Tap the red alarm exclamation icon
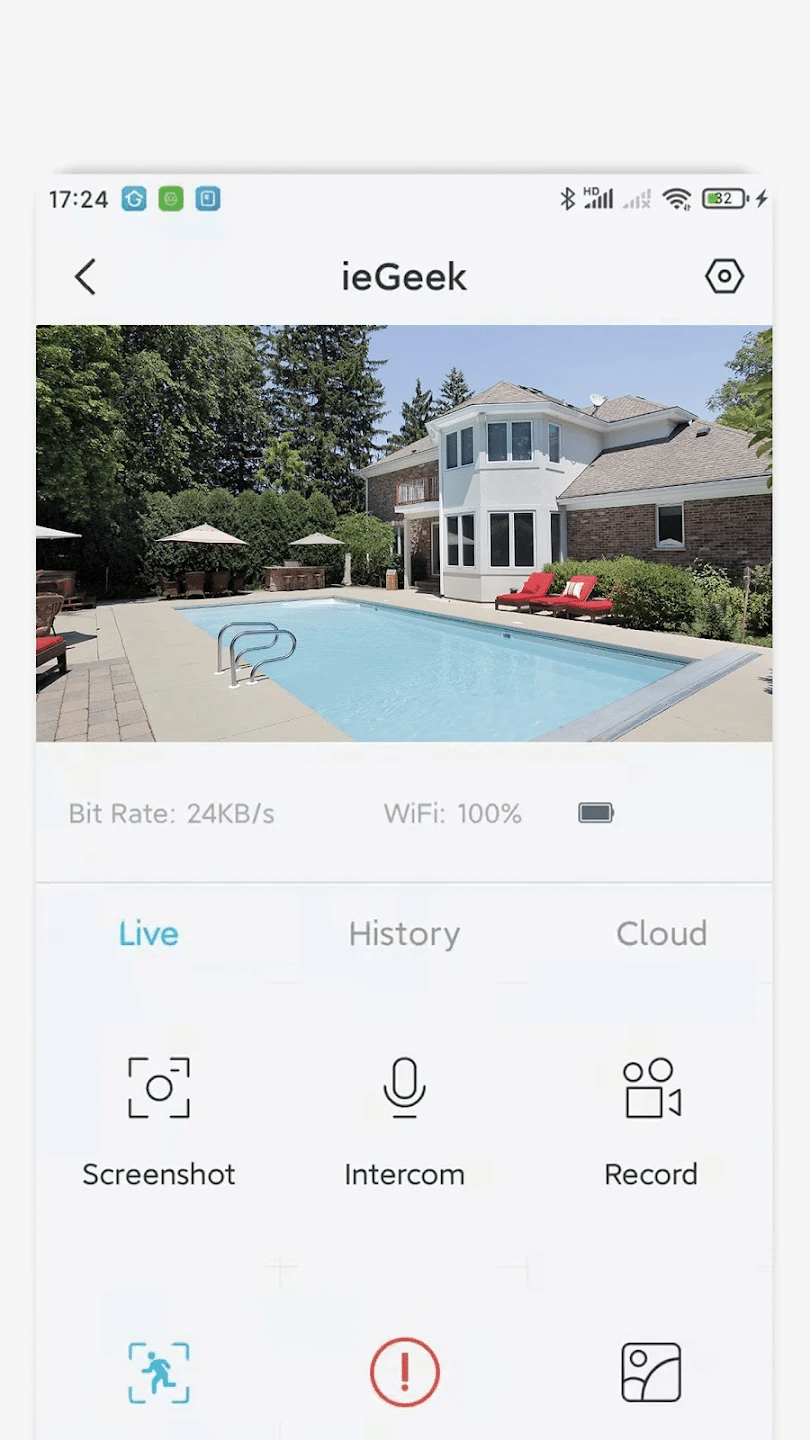This screenshot has height=1440, width=810. [404, 1374]
